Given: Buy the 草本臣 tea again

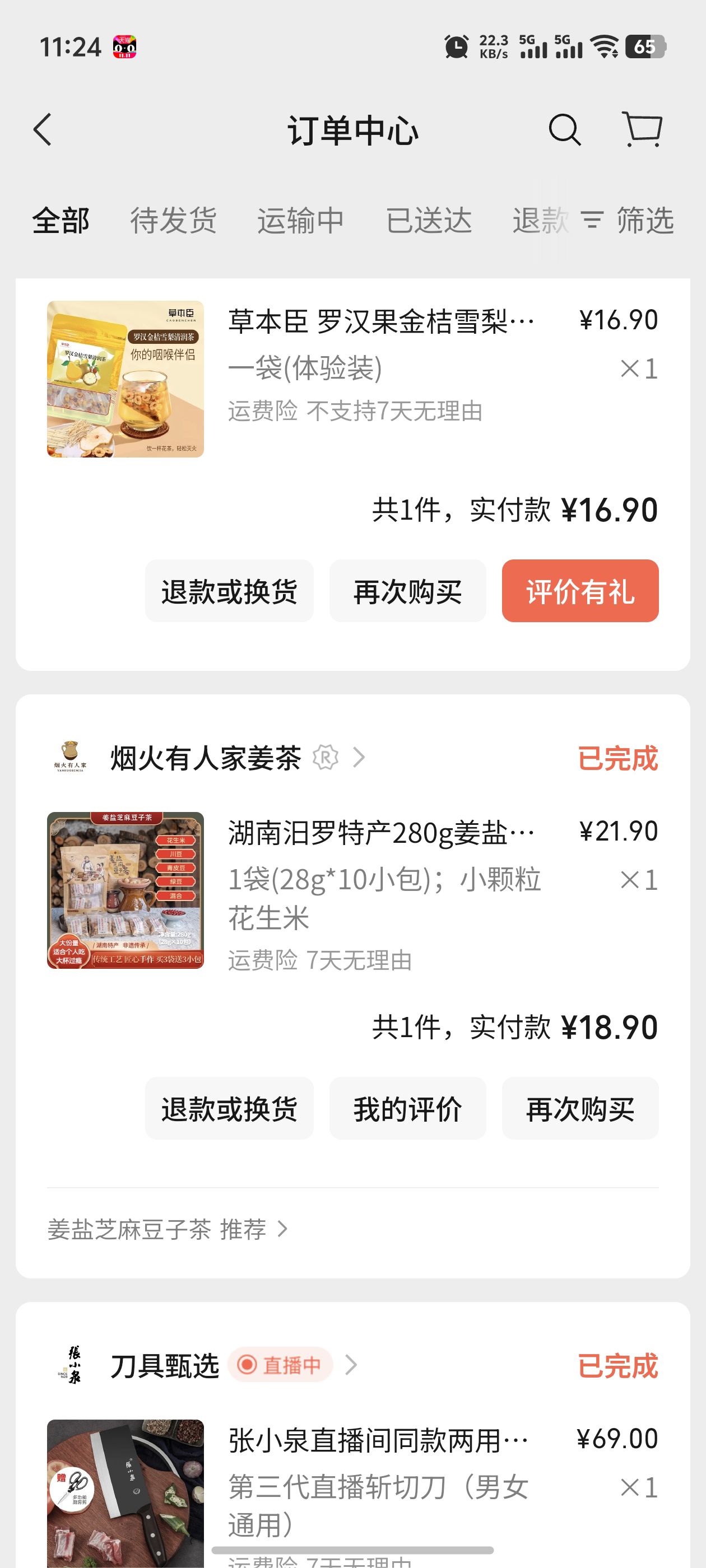Looking at the screenshot, I should (407, 591).
